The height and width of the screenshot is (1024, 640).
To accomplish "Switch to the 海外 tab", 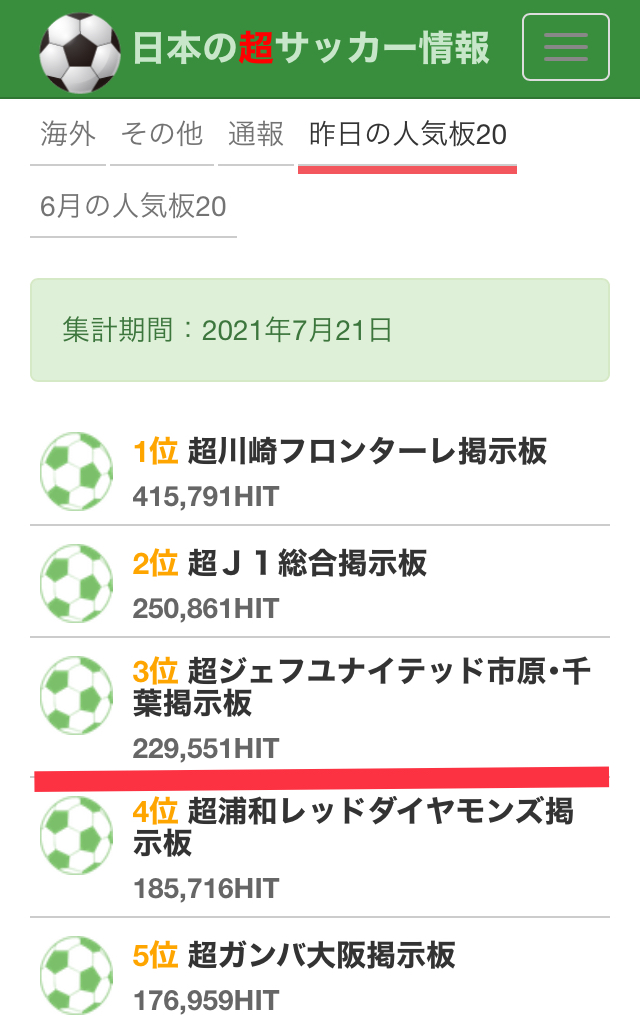I will tap(68, 135).
